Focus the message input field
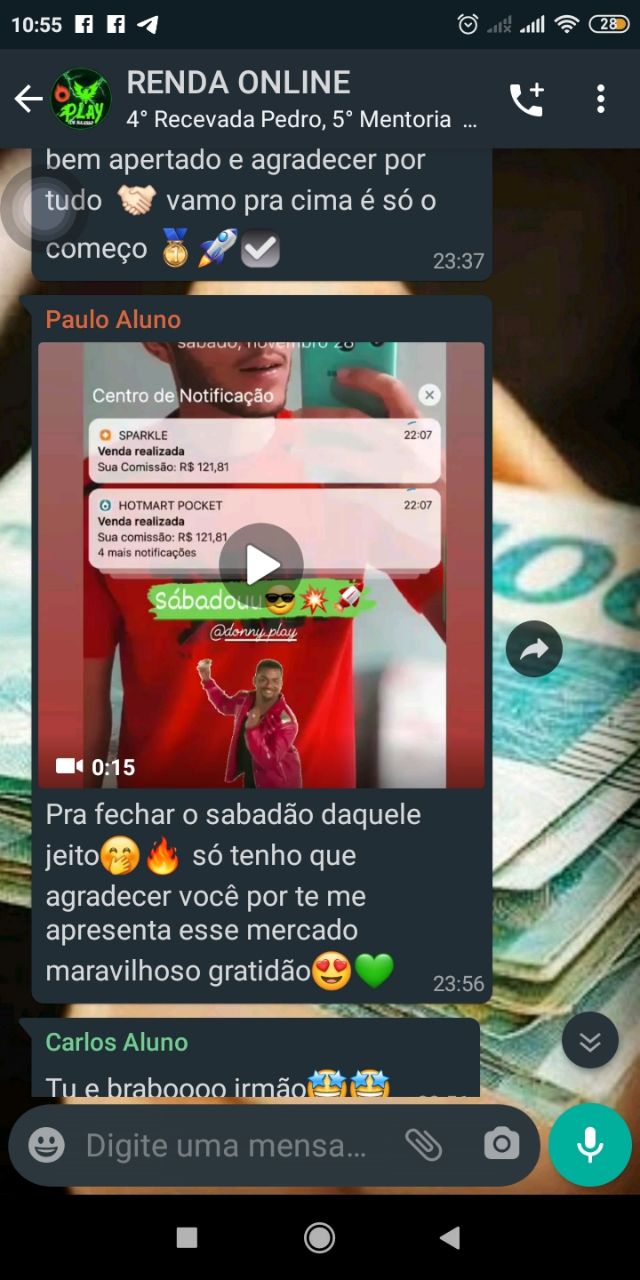This screenshot has width=640, height=1280. coord(230,1145)
